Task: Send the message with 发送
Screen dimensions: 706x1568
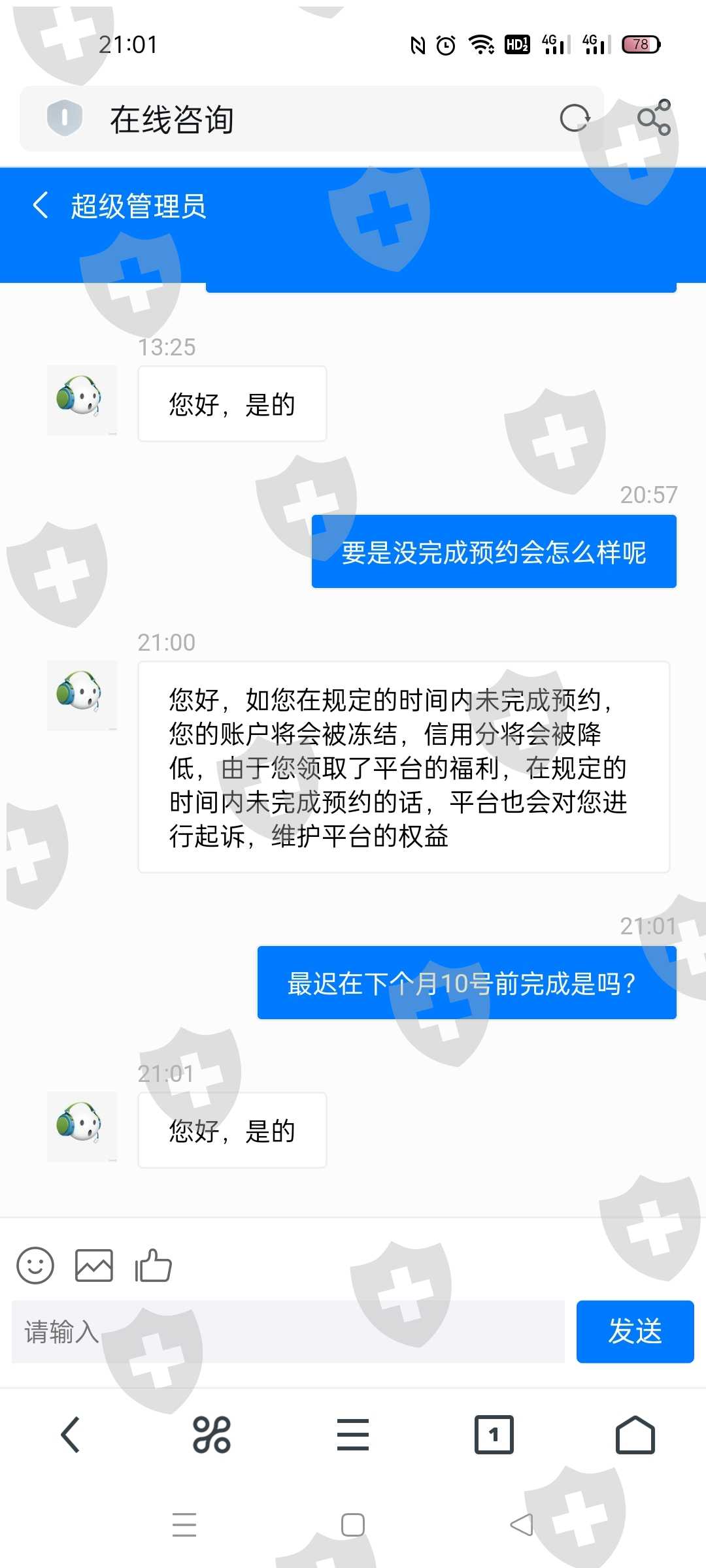Action: point(635,1331)
